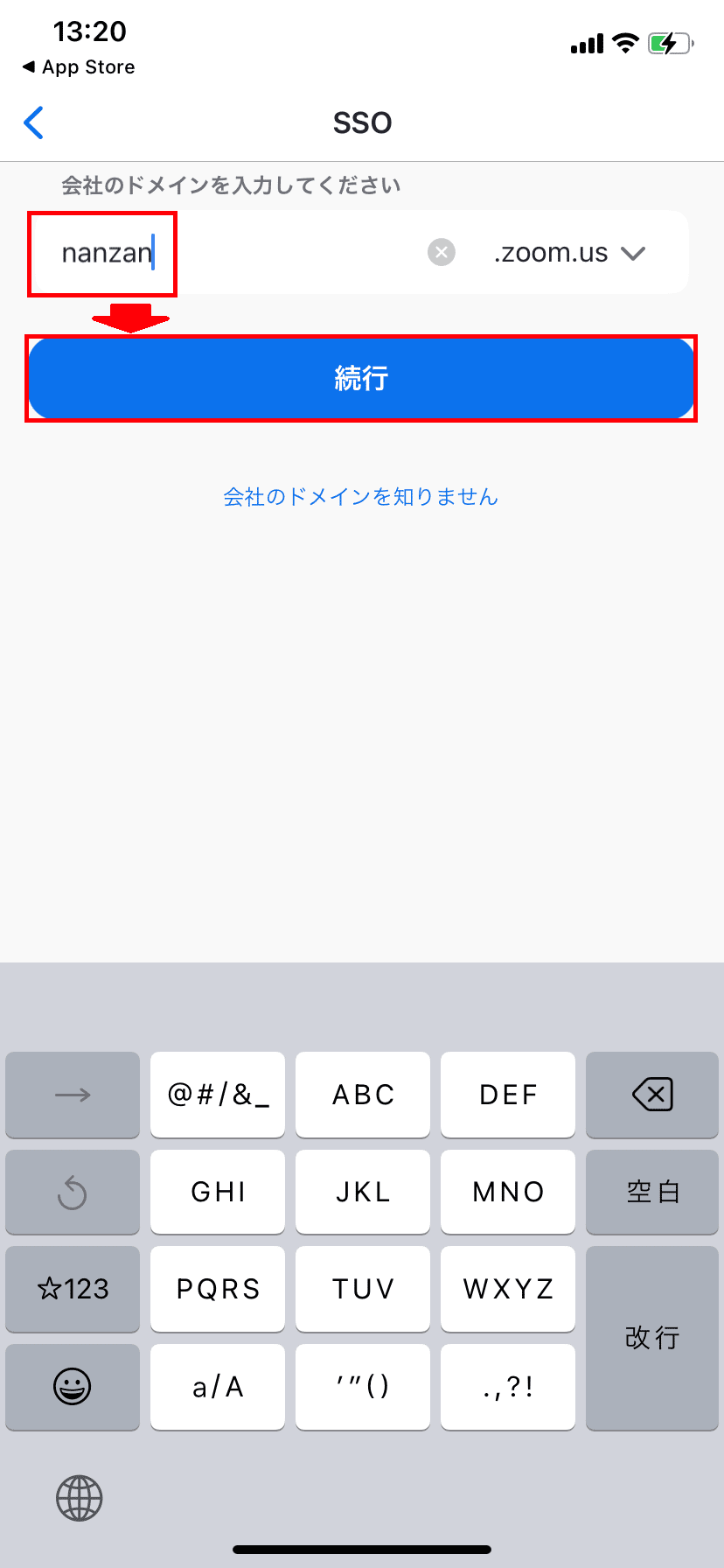Tap the 空白 space key
724x1568 pixels.
[652, 1192]
